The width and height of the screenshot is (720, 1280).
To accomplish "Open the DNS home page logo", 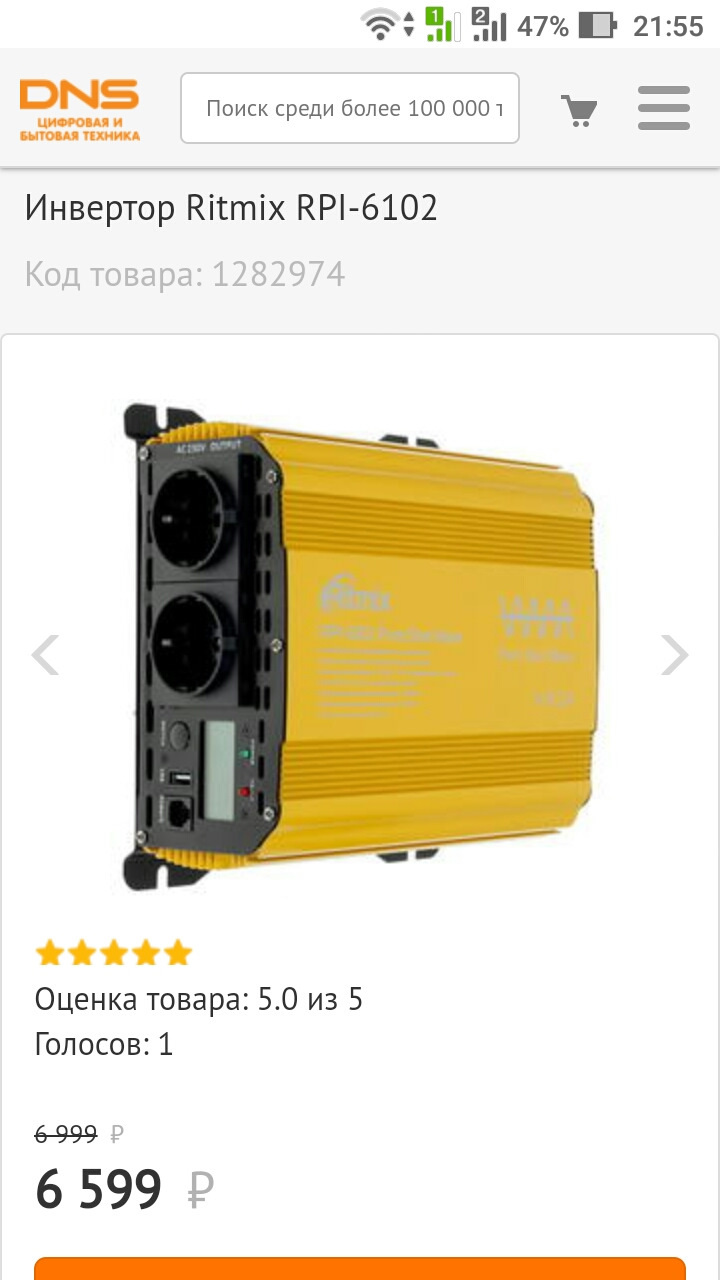I will (x=79, y=109).
